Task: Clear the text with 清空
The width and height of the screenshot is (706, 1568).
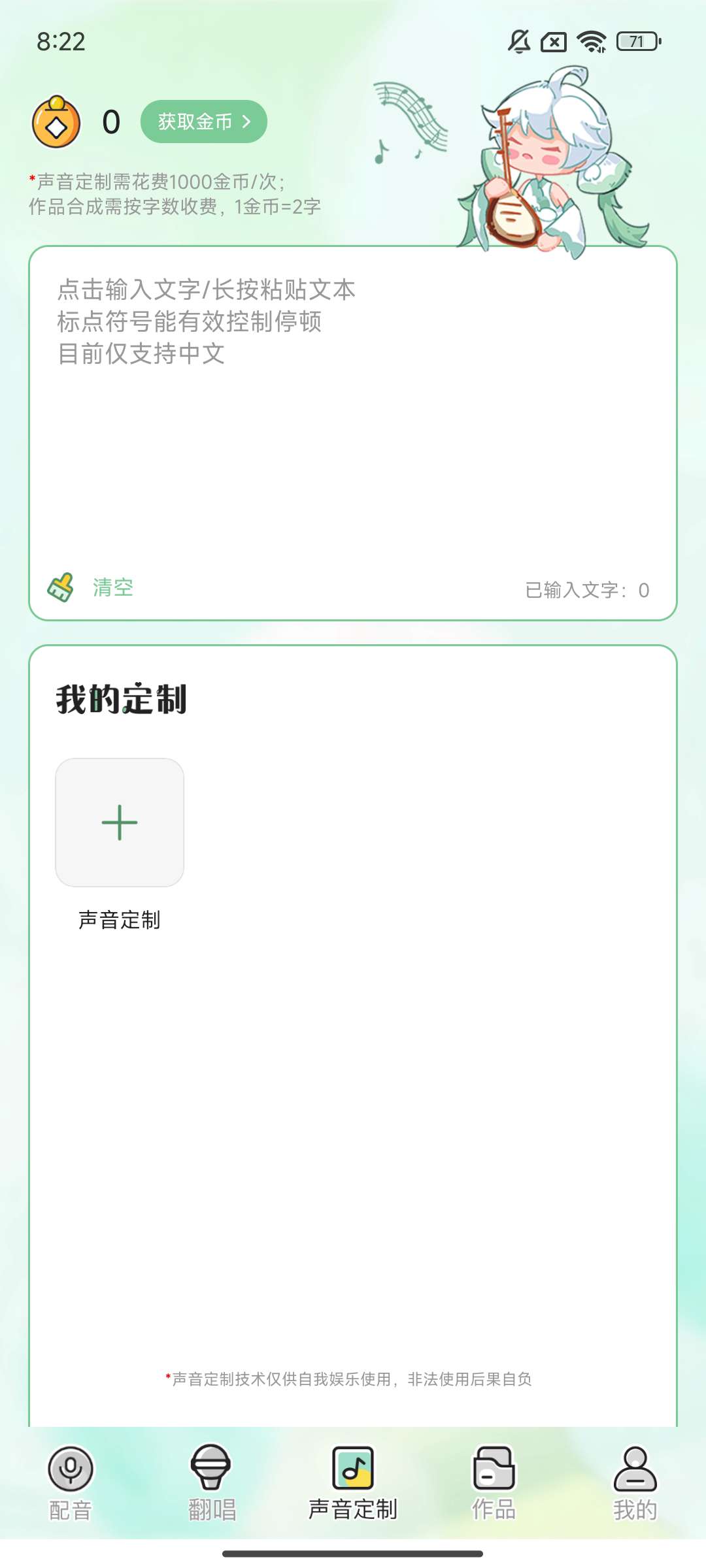Action: pos(92,588)
